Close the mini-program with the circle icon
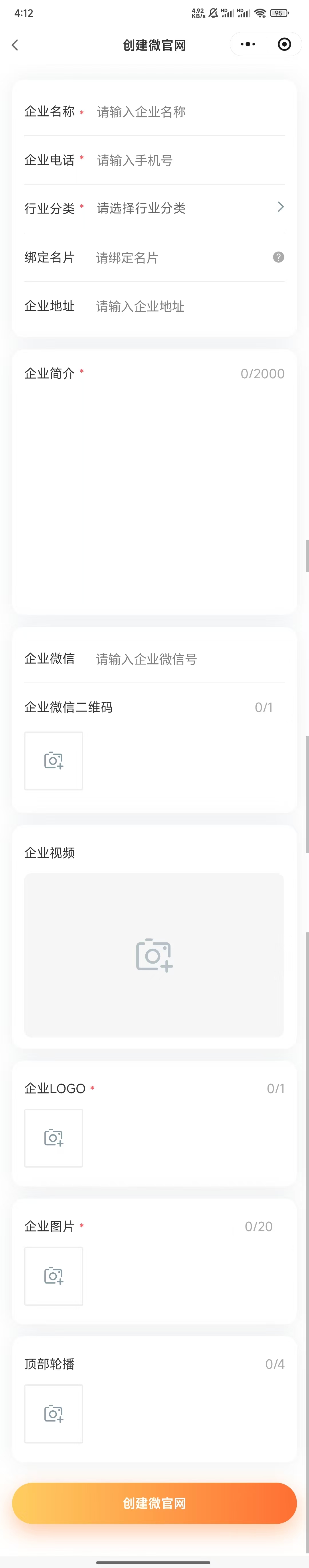Viewport: 309px width, 1568px height. coord(284,44)
